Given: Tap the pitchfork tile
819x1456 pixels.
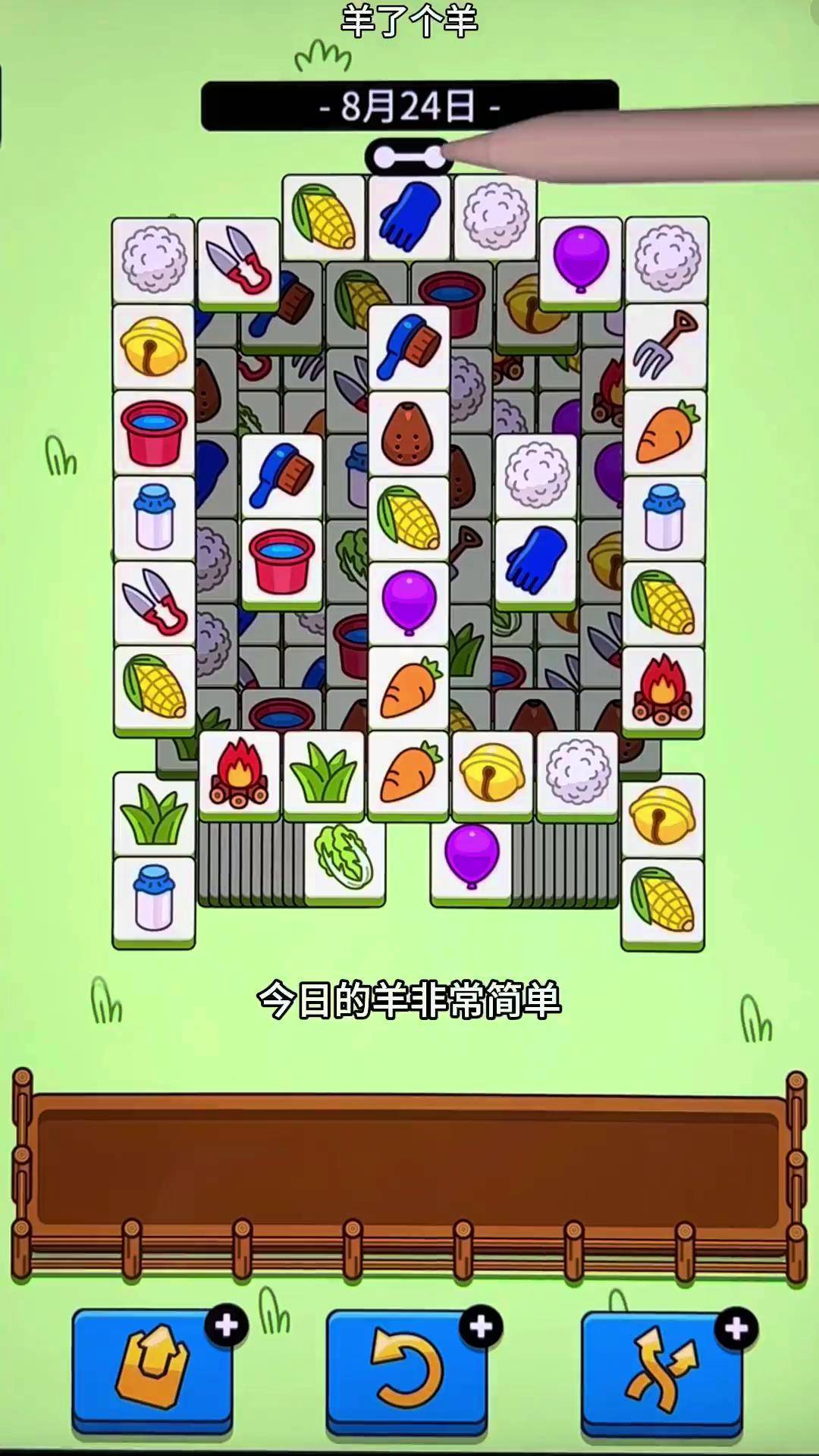Looking at the screenshot, I should point(665,346).
